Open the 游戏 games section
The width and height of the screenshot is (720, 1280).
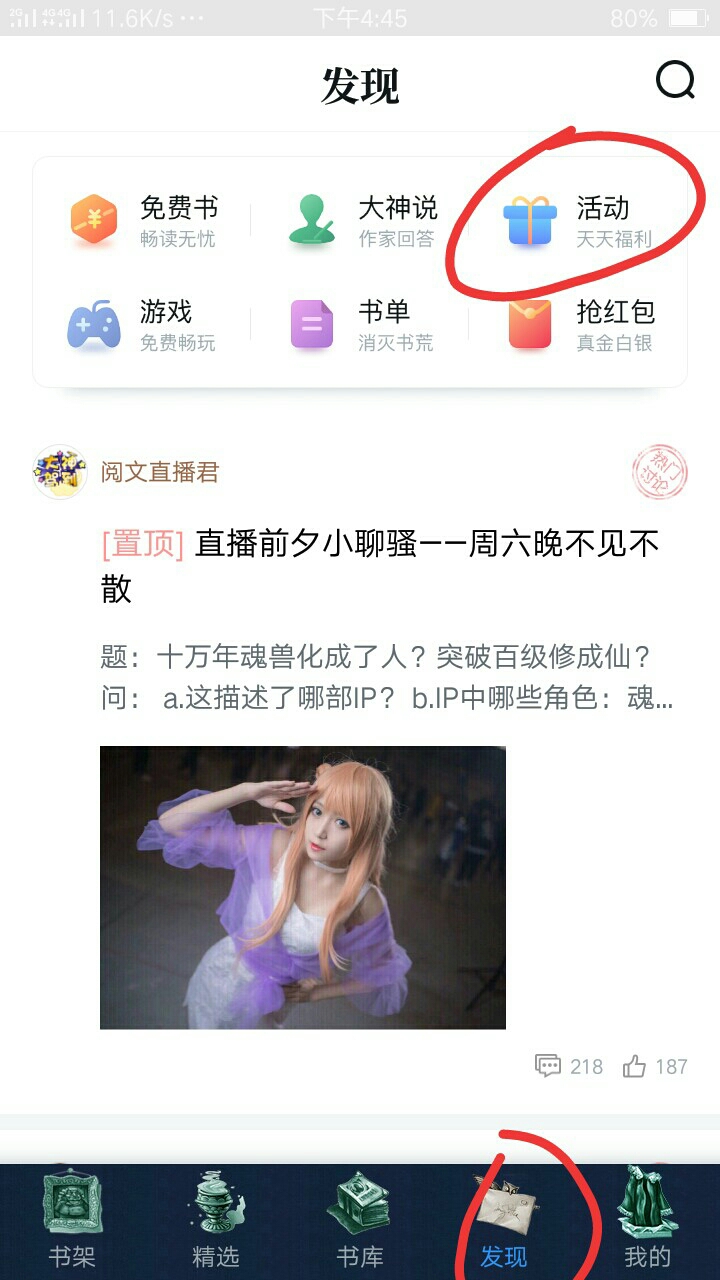tap(141, 325)
